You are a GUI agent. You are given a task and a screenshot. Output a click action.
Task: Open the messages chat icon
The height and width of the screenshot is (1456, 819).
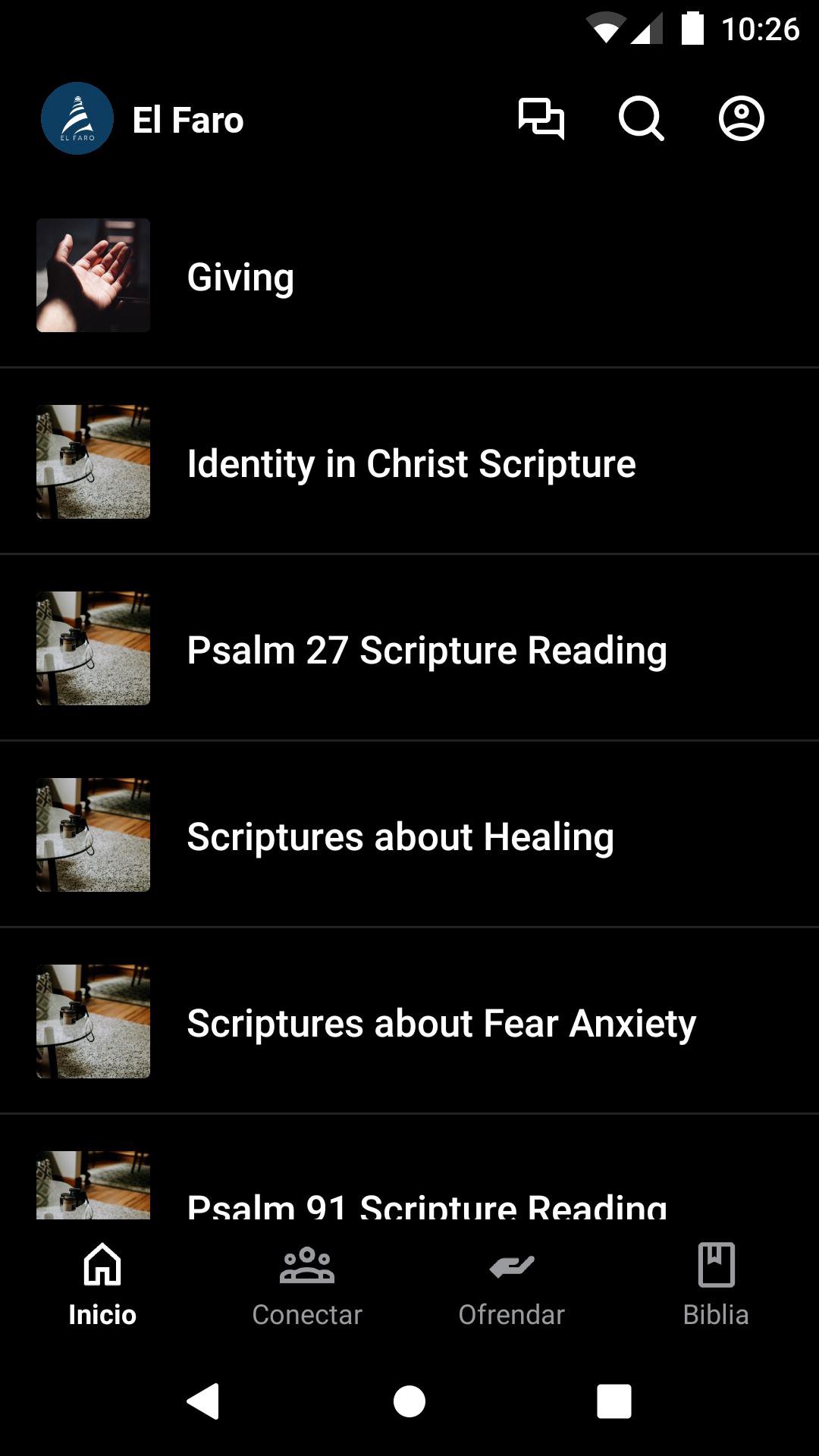pos(541,119)
